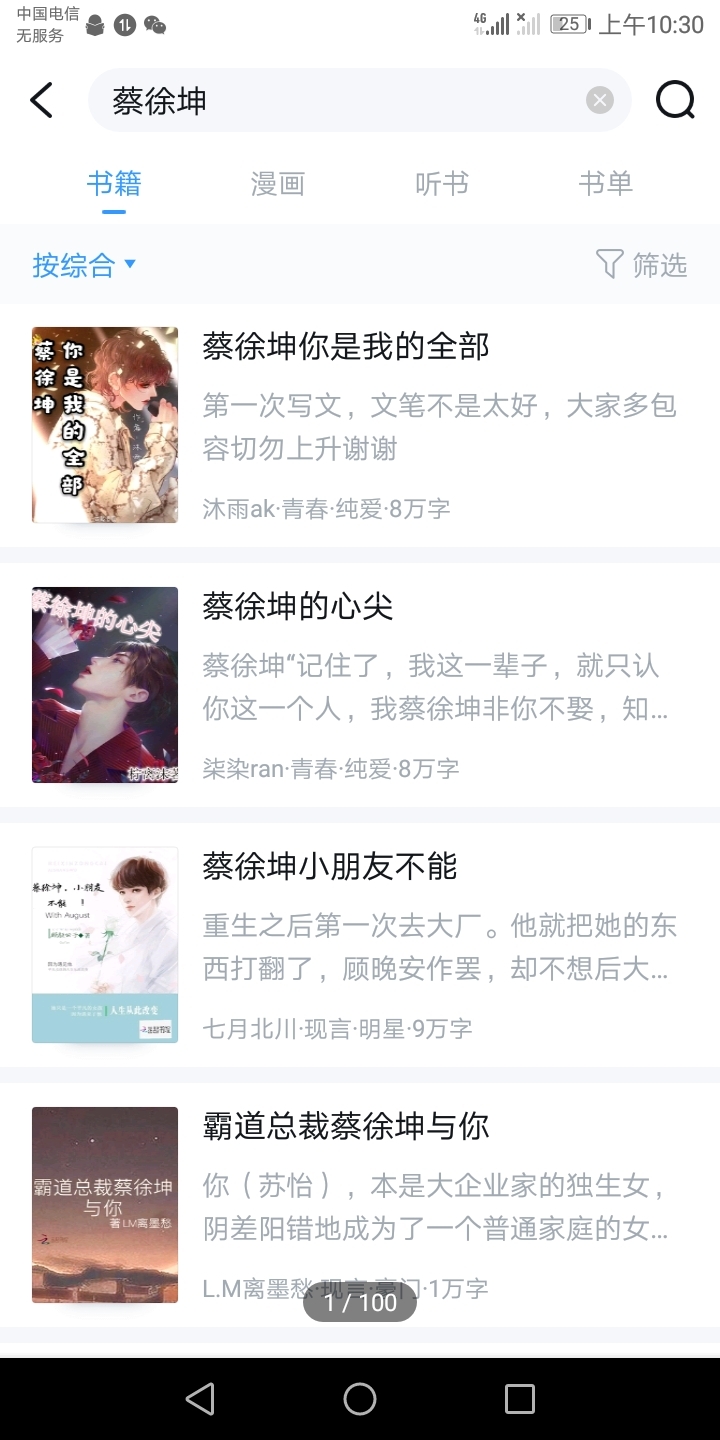This screenshot has height=1440, width=720.
Task: Clear the search text with the X
Action: (599, 100)
